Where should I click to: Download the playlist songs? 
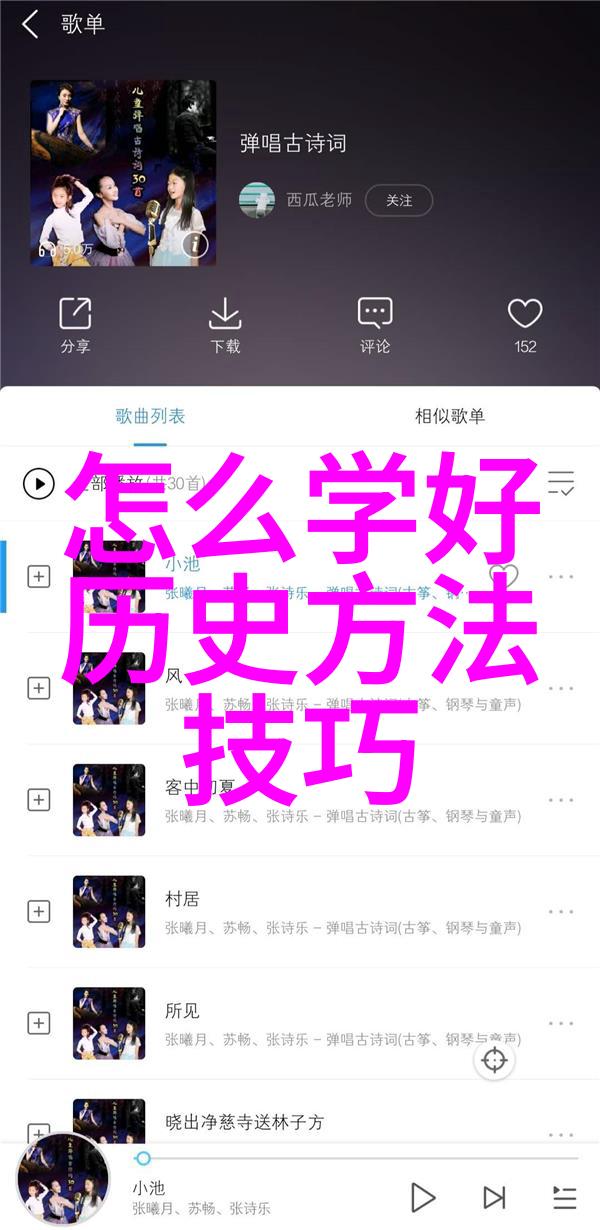(x=225, y=326)
